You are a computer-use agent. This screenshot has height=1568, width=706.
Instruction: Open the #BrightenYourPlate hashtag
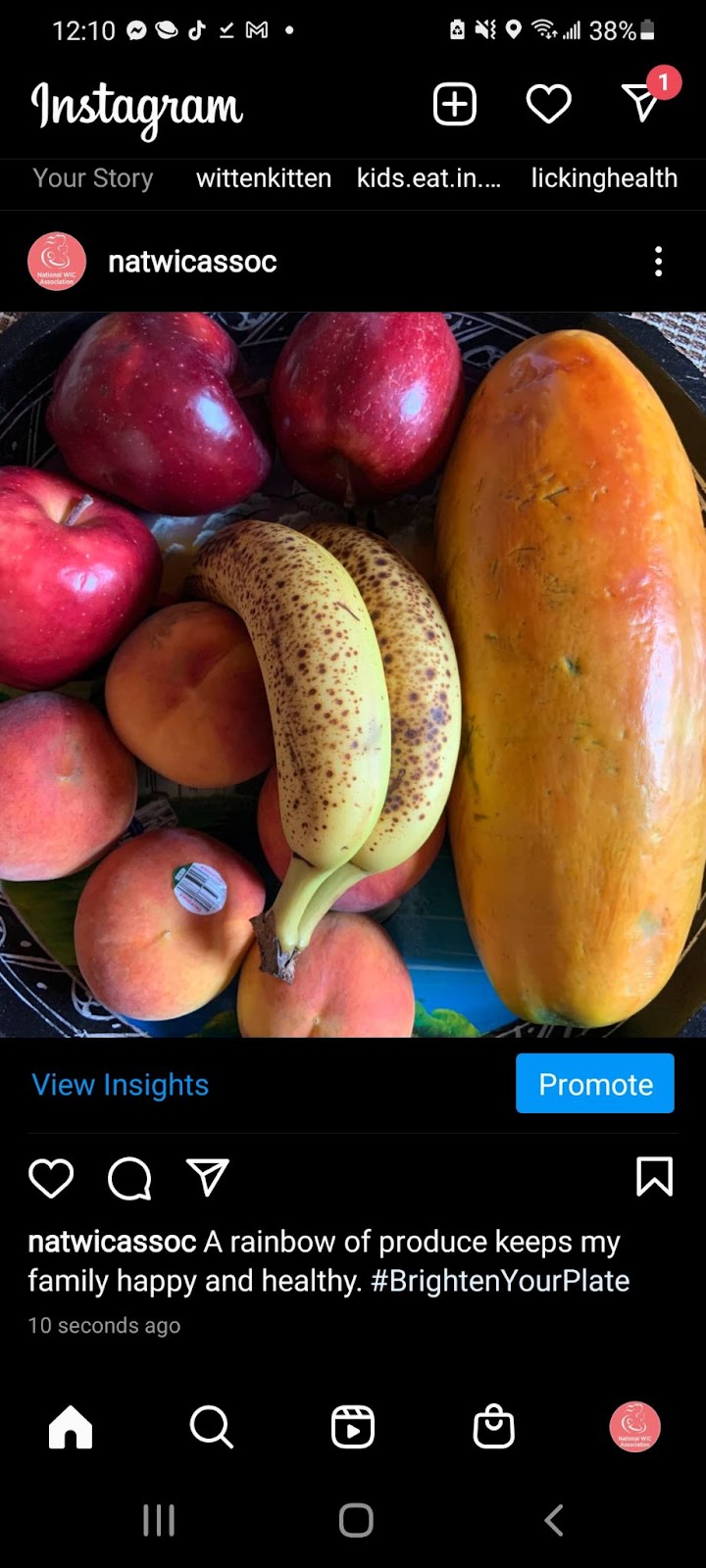pos(500,1281)
